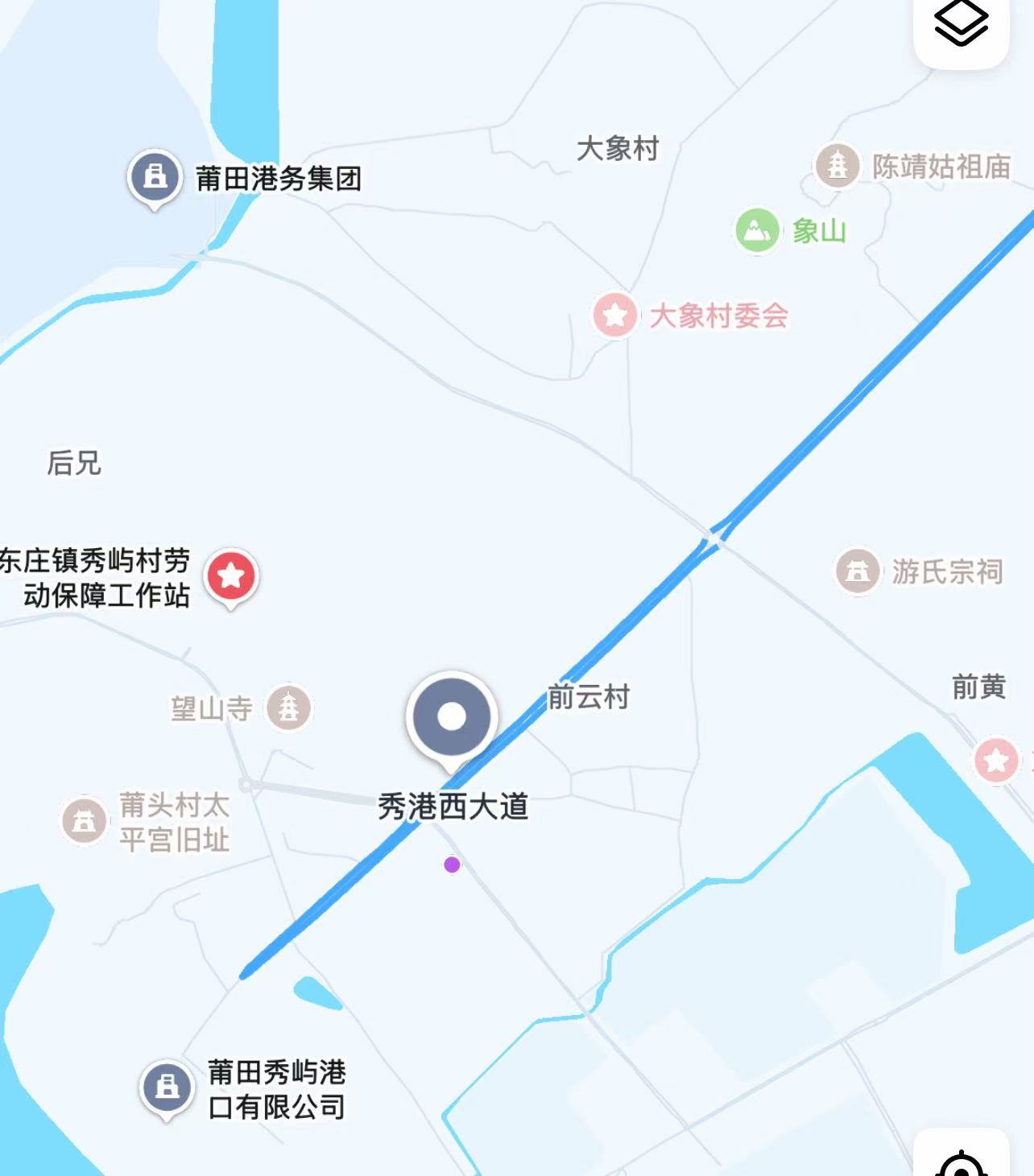Select the 望山寺 temple marker
This screenshot has height=1176, width=1034.
click(x=288, y=708)
